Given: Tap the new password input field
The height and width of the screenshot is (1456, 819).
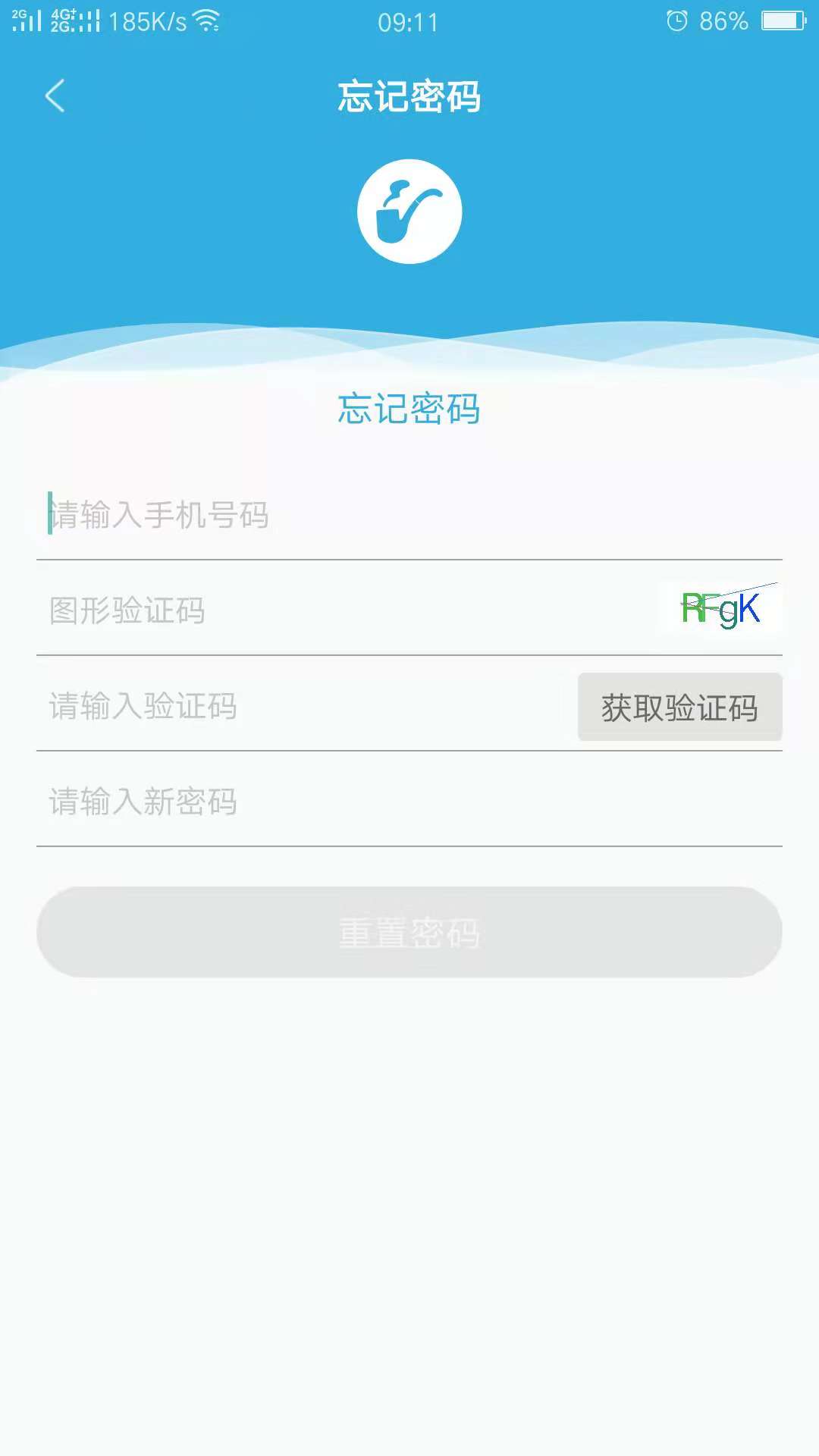Looking at the screenshot, I should tap(303, 801).
